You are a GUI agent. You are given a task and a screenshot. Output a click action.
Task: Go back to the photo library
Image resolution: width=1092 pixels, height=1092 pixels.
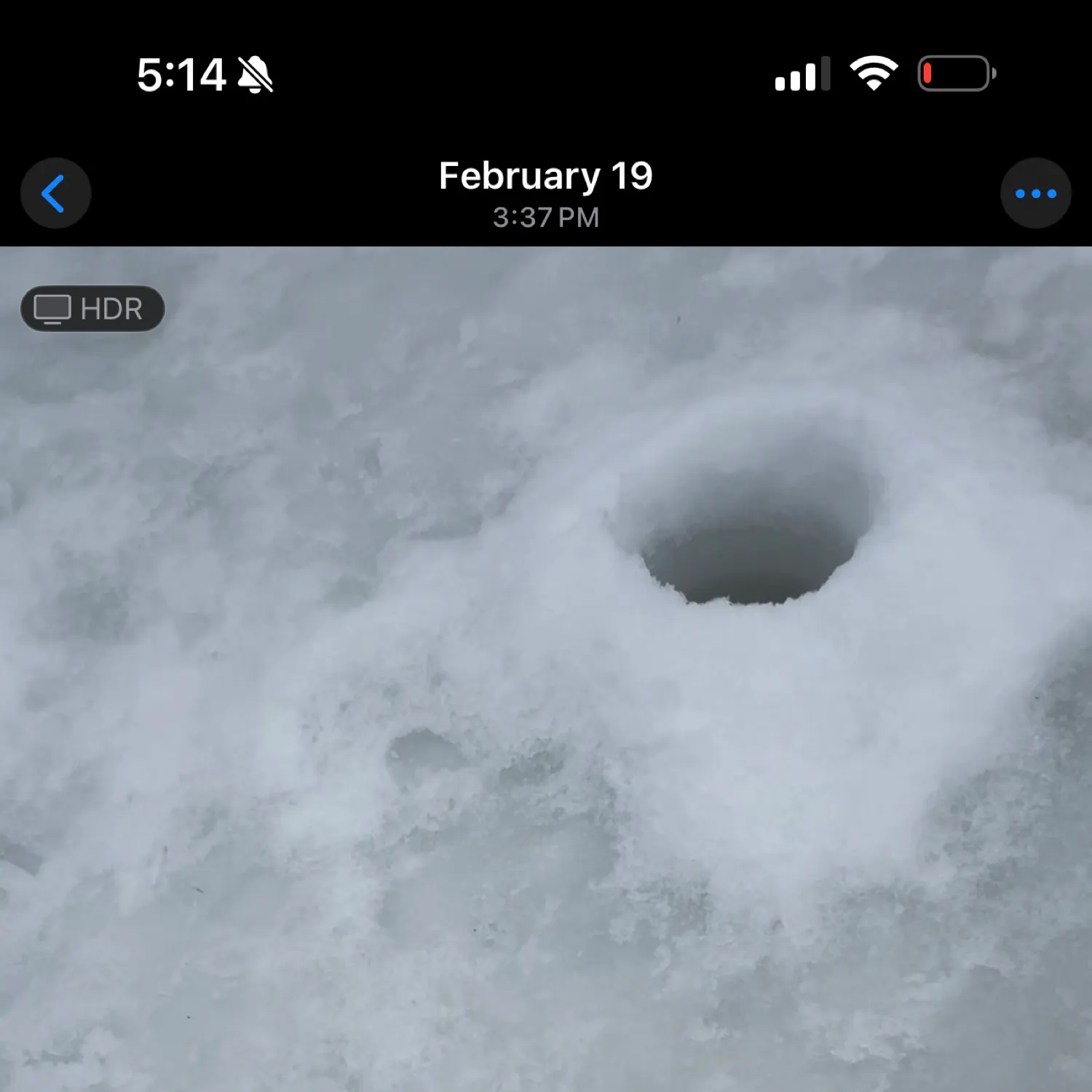pos(55,194)
